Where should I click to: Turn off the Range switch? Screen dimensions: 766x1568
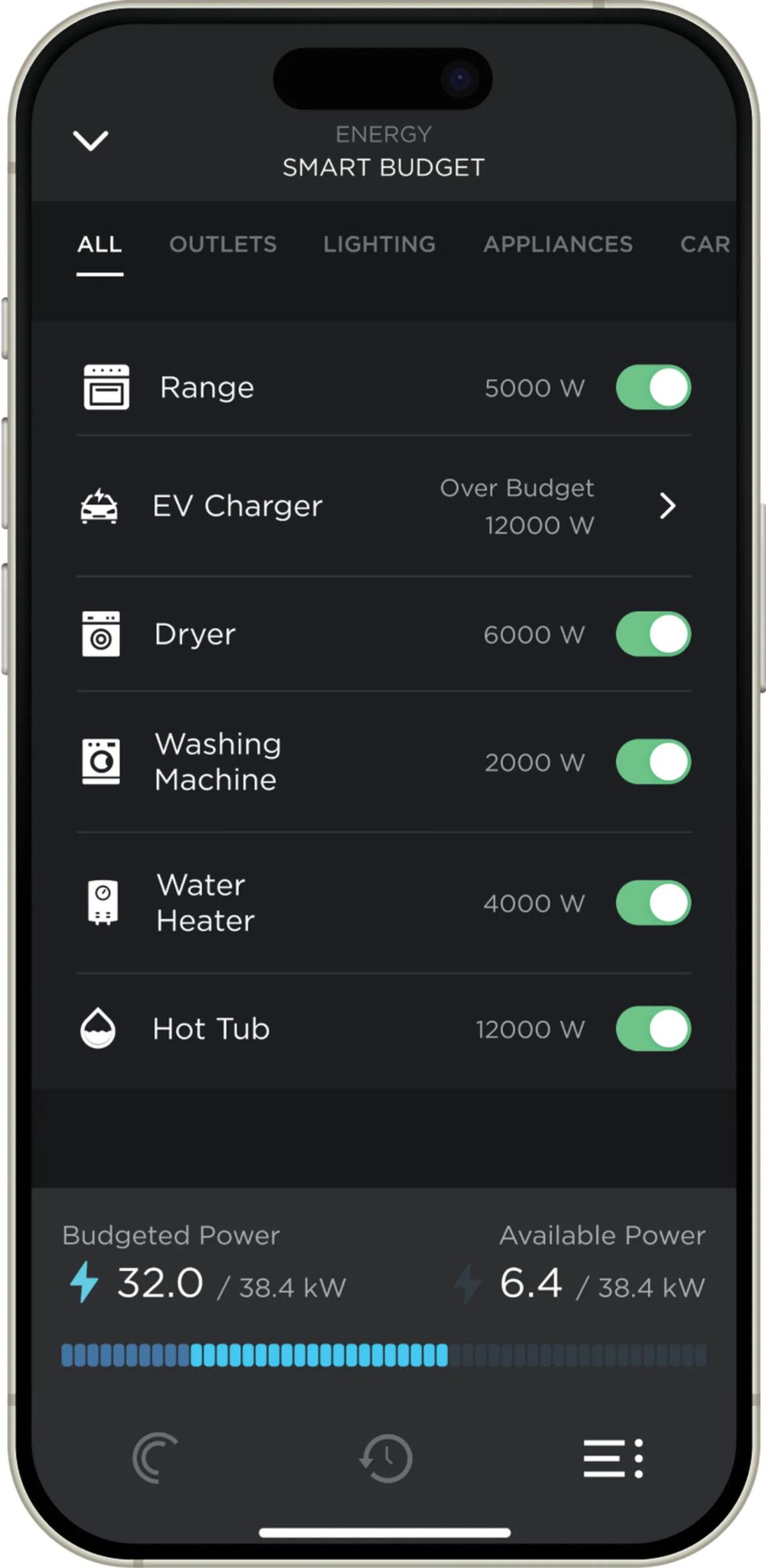coord(653,387)
